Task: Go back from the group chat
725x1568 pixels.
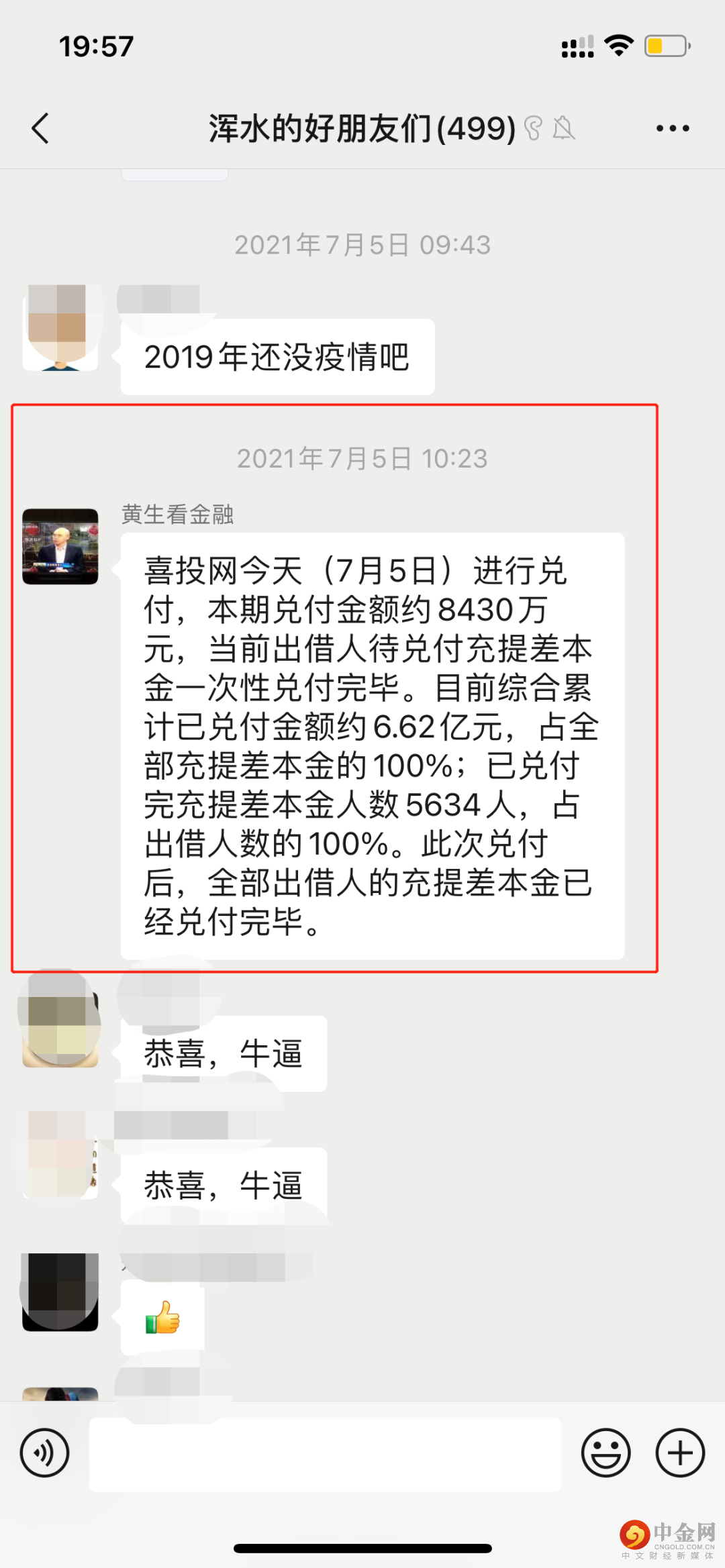Action: pos(41,128)
